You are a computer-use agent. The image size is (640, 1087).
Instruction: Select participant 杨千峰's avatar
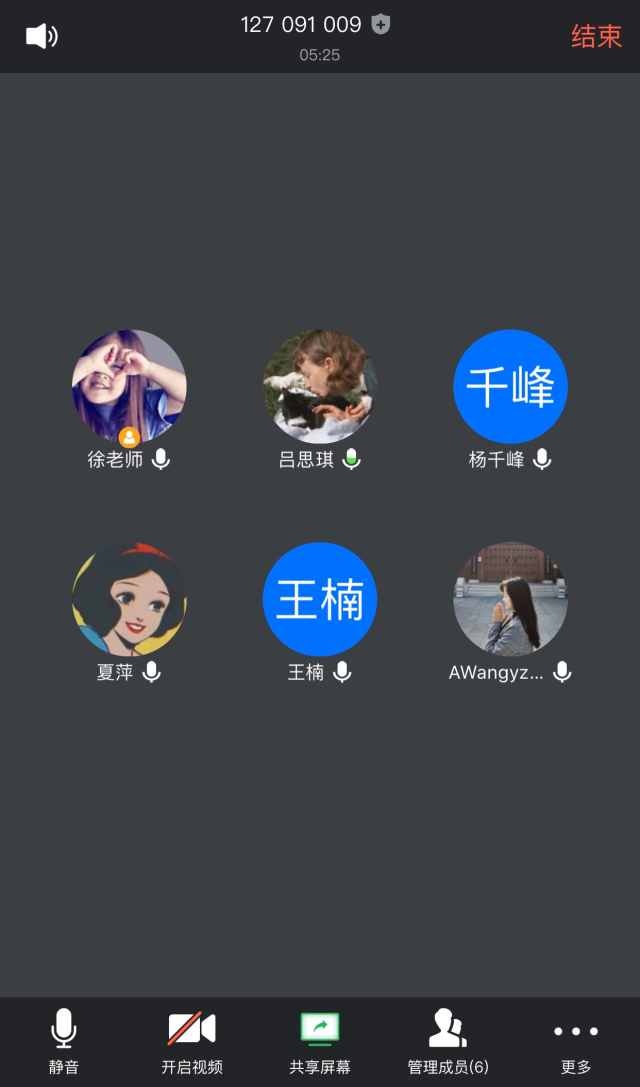pos(511,387)
